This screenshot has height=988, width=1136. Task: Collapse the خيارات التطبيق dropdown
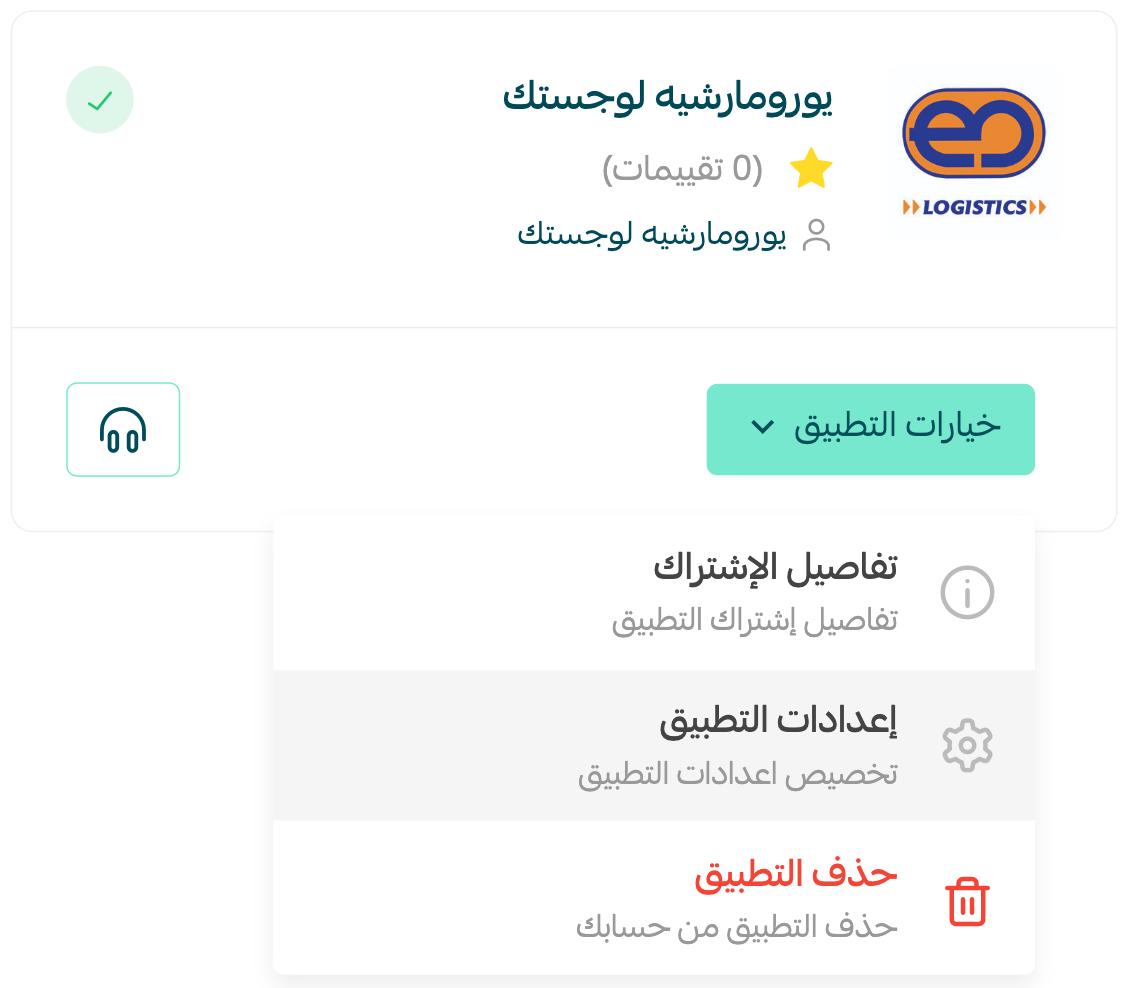870,429
